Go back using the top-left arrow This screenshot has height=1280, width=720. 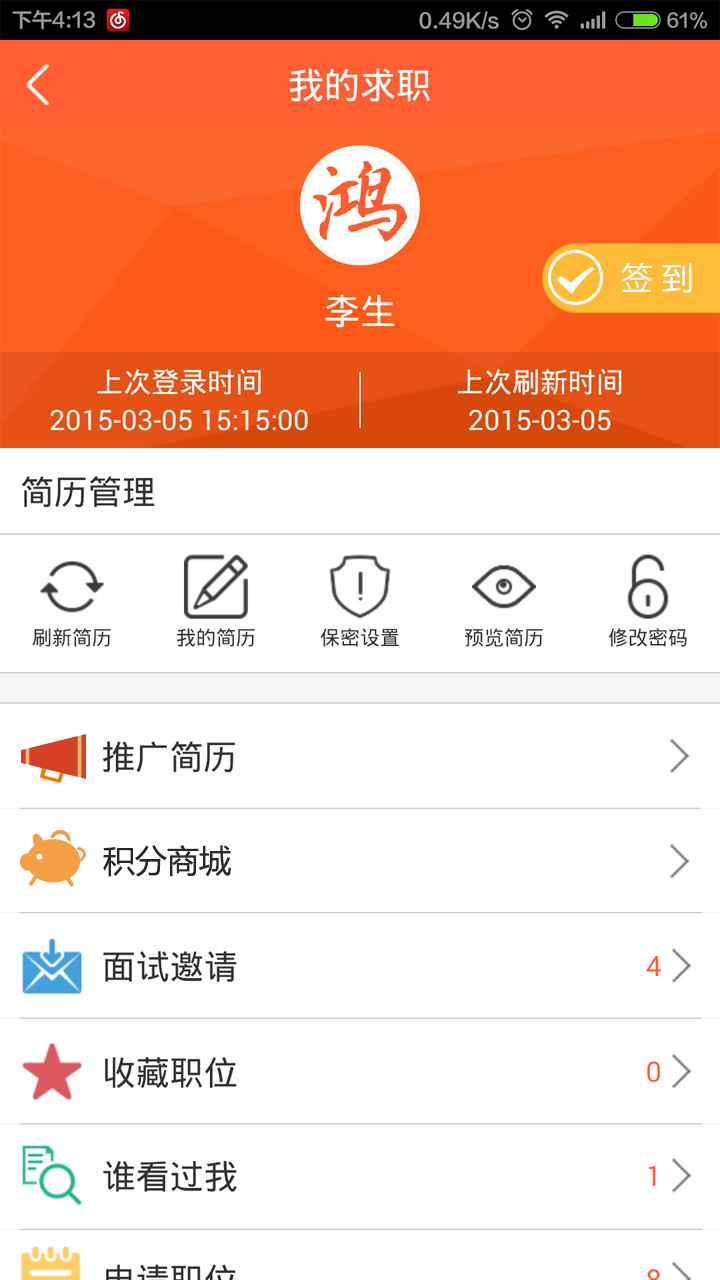click(38, 85)
